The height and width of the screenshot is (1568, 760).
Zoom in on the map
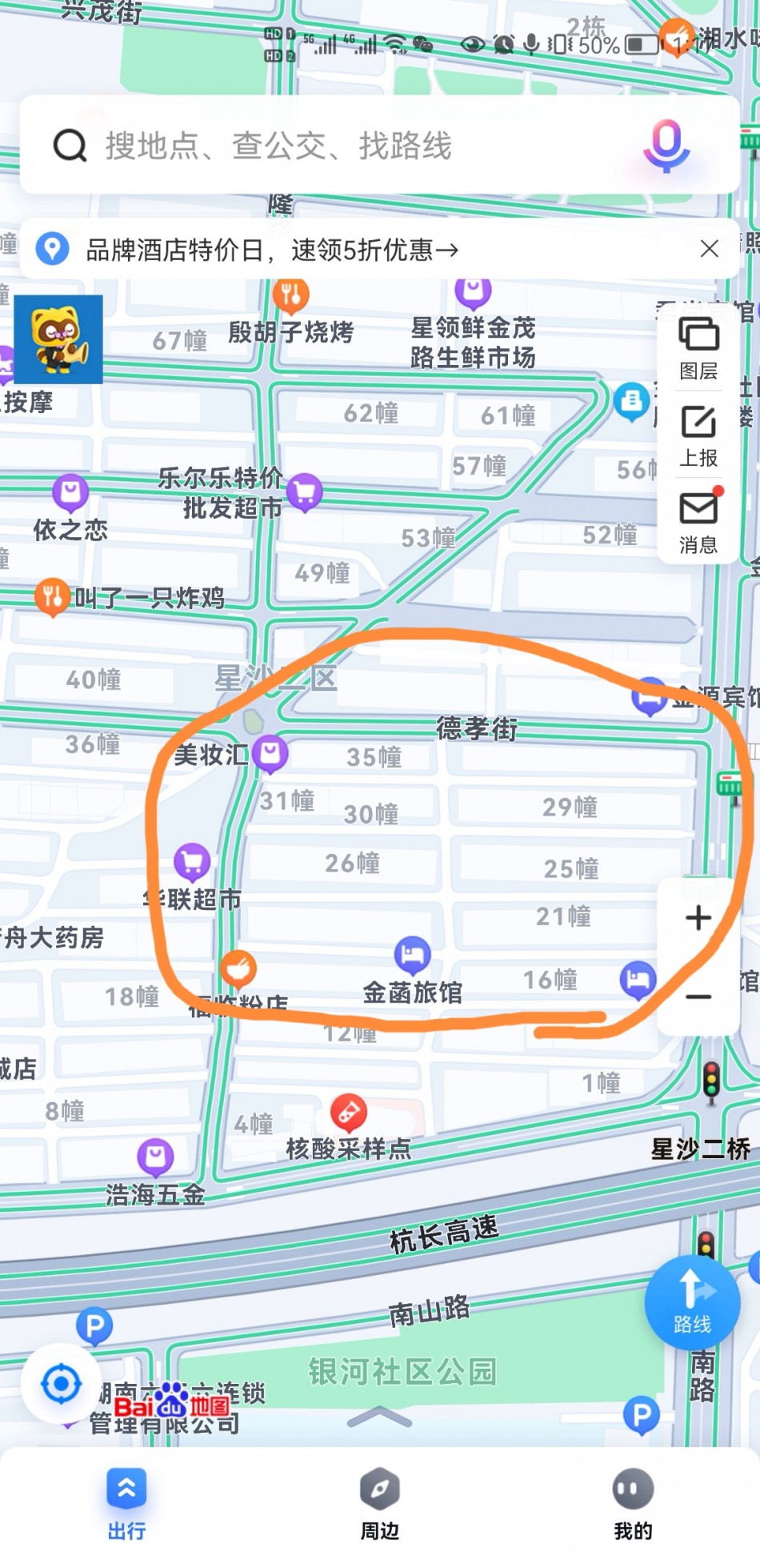[698, 917]
